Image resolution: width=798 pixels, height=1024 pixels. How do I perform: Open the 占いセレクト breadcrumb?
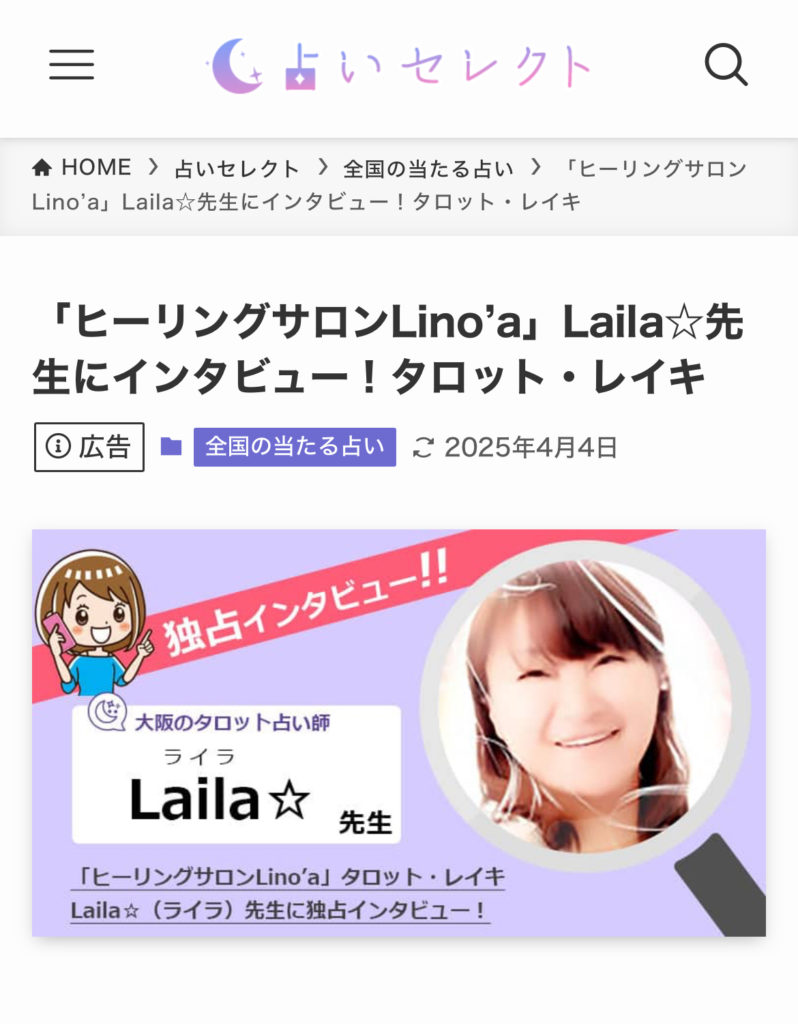(x=237, y=169)
